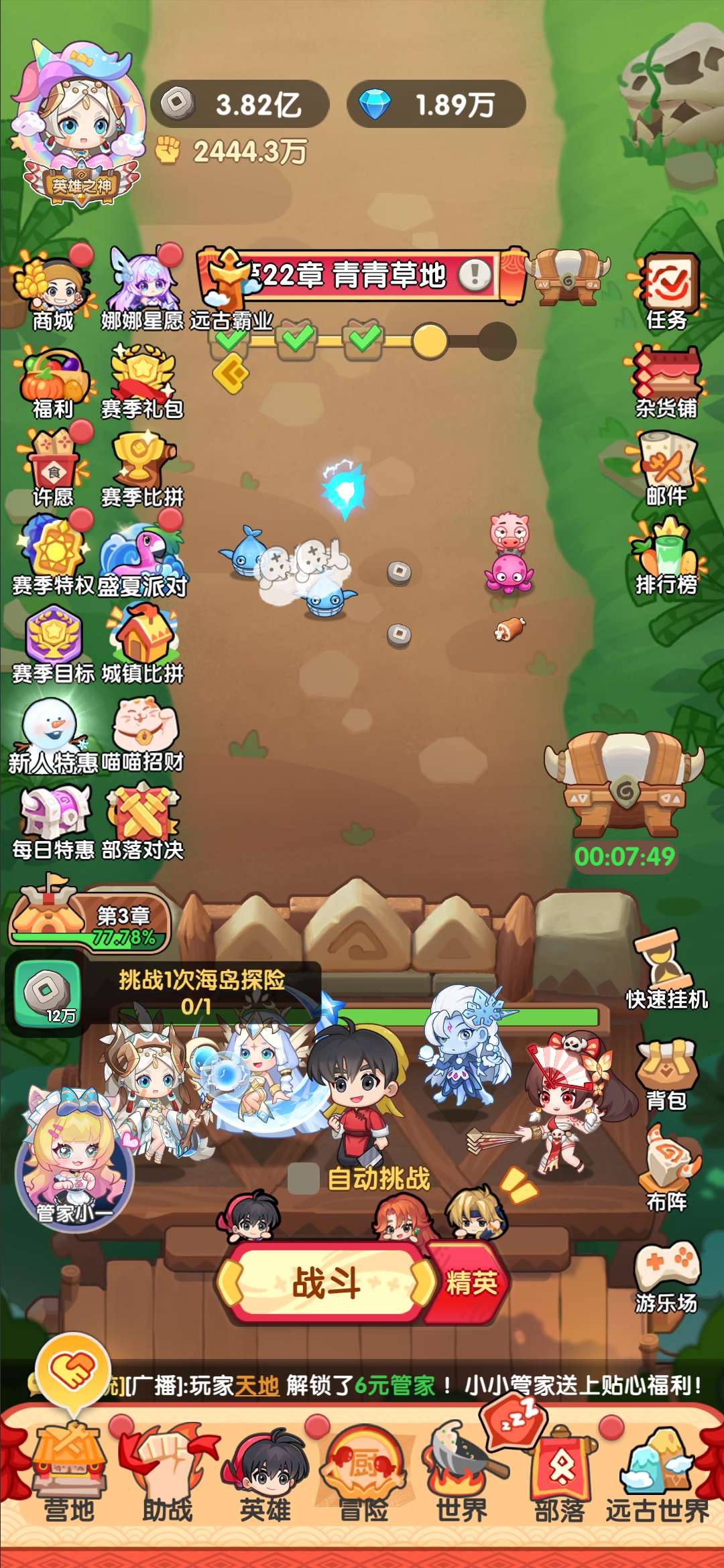Open the 福利 welfare rewards
Viewport: 724px width, 1568px height.
53,381
